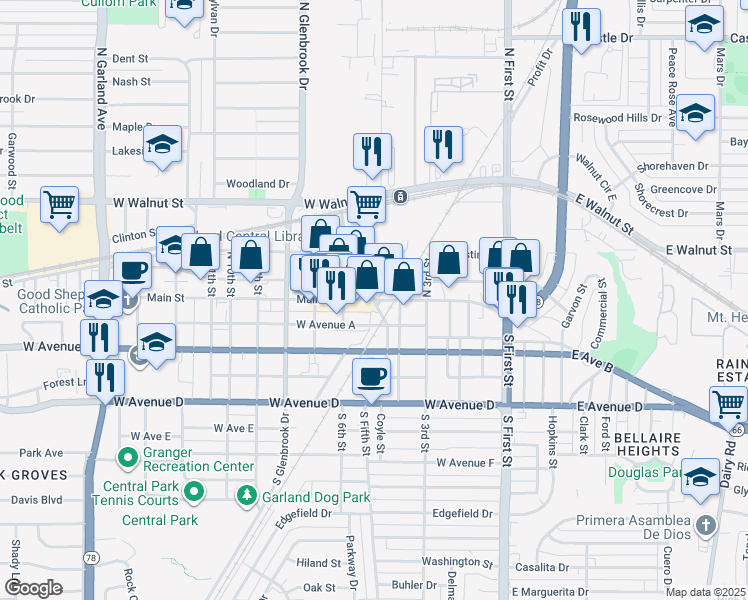Viewport: 748px width, 600px height.
Task: Select the school marker near Maple and Lakeside
Action: [x=162, y=145]
